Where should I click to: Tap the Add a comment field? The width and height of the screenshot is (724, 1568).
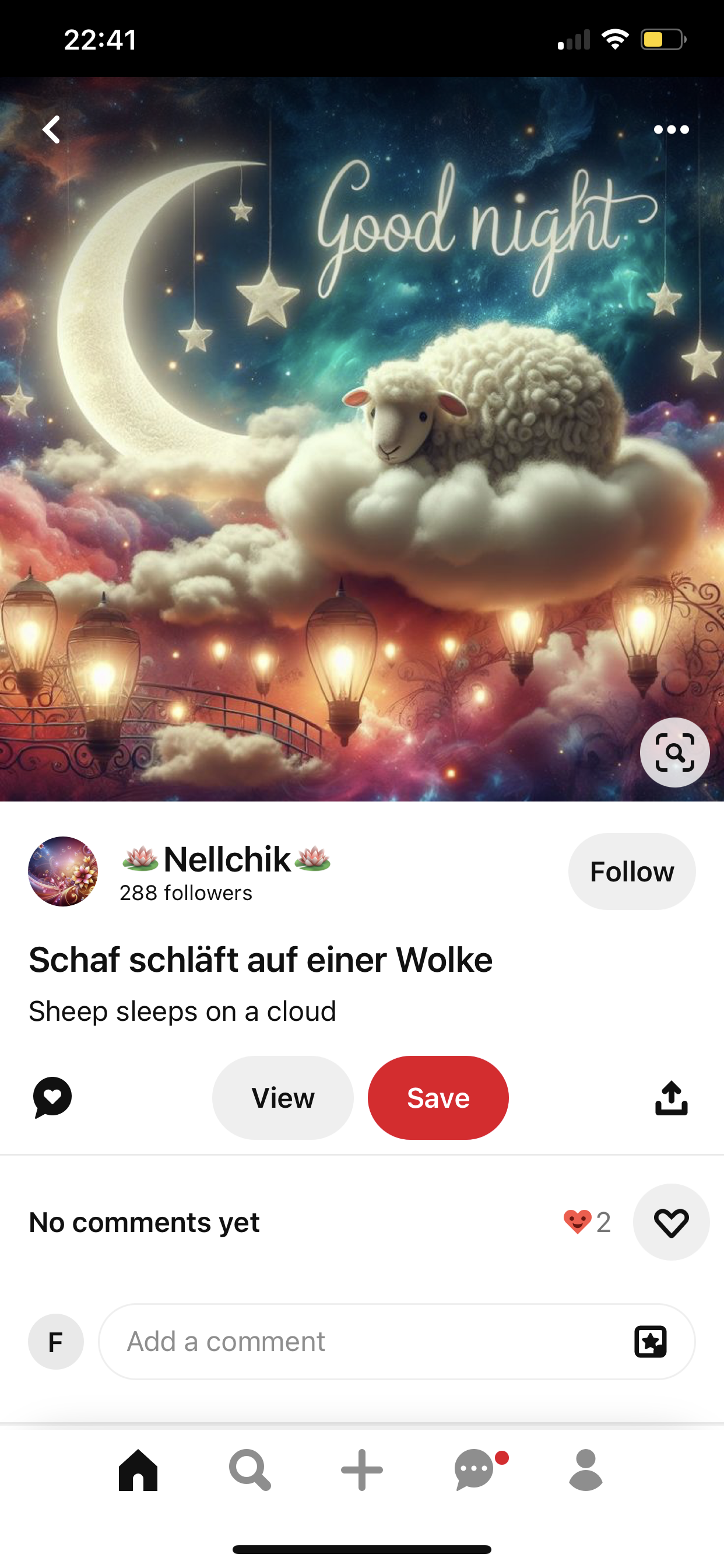[x=365, y=1342]
